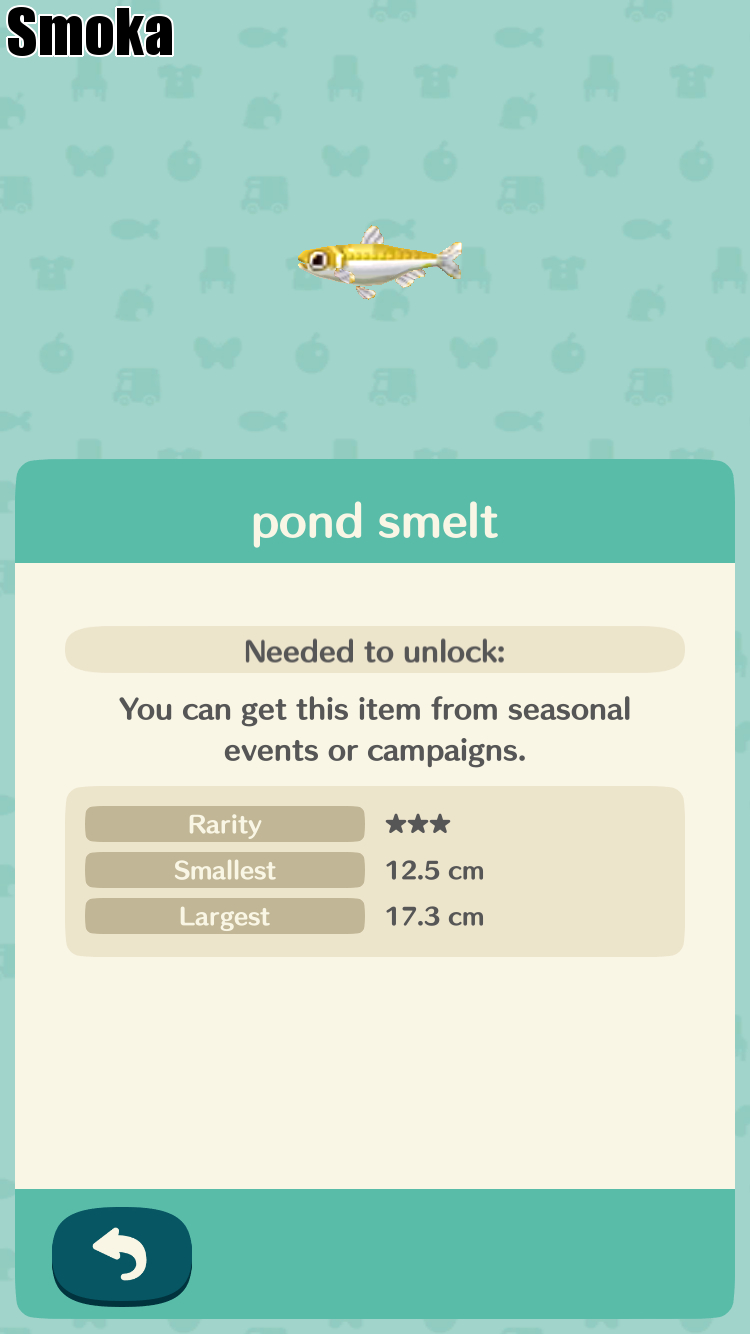Tap the back arrow button
The width and height of the screenshot is (750, 1334).
coord(121,1254)
